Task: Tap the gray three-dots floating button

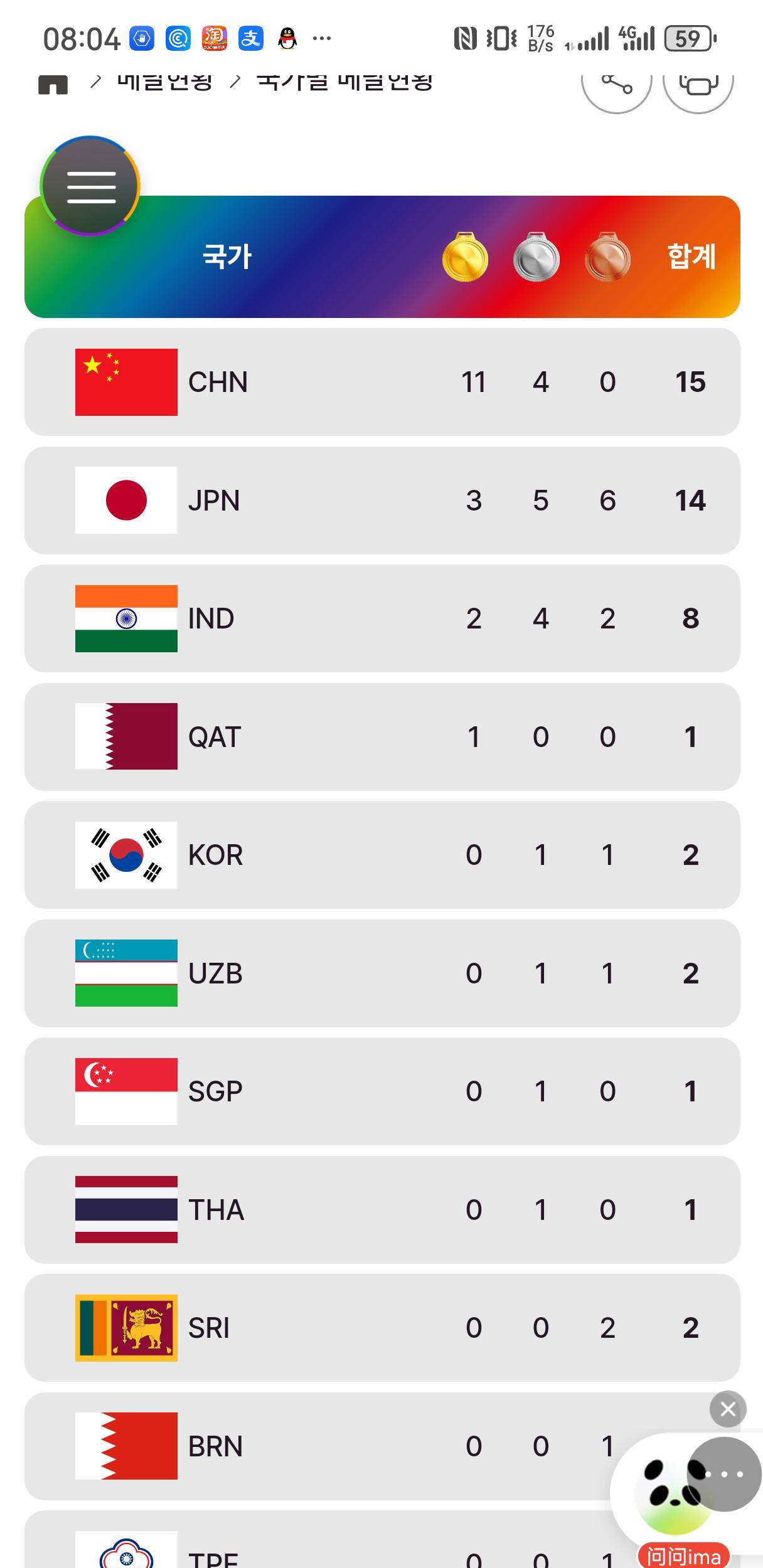Action: pyautogui.click(x=724, y=1474)
